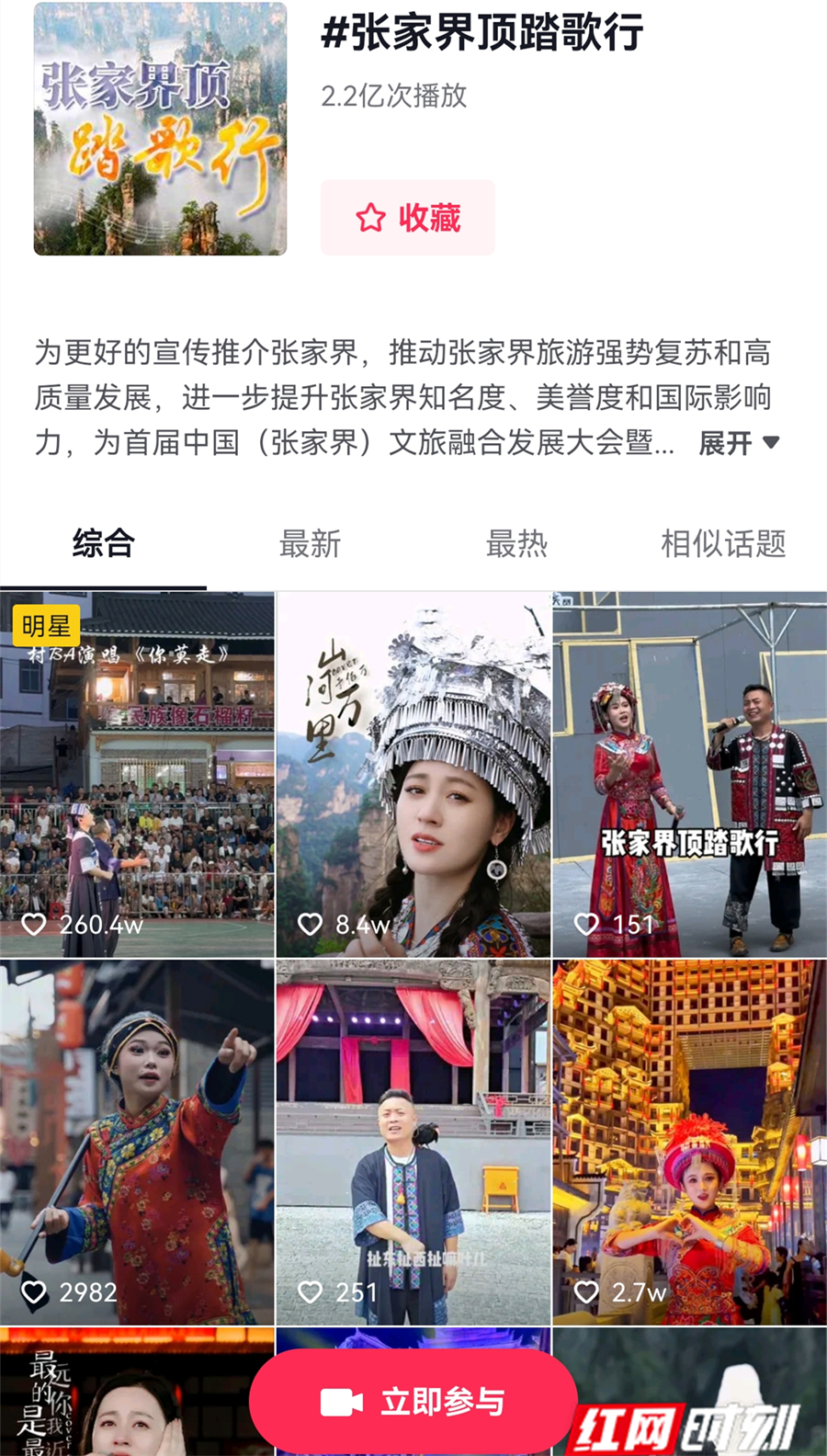The height and width of the screenshot is (1456, 827).
Task: Open the night scene video with 2.7w likes
Action: [689, 1142]
